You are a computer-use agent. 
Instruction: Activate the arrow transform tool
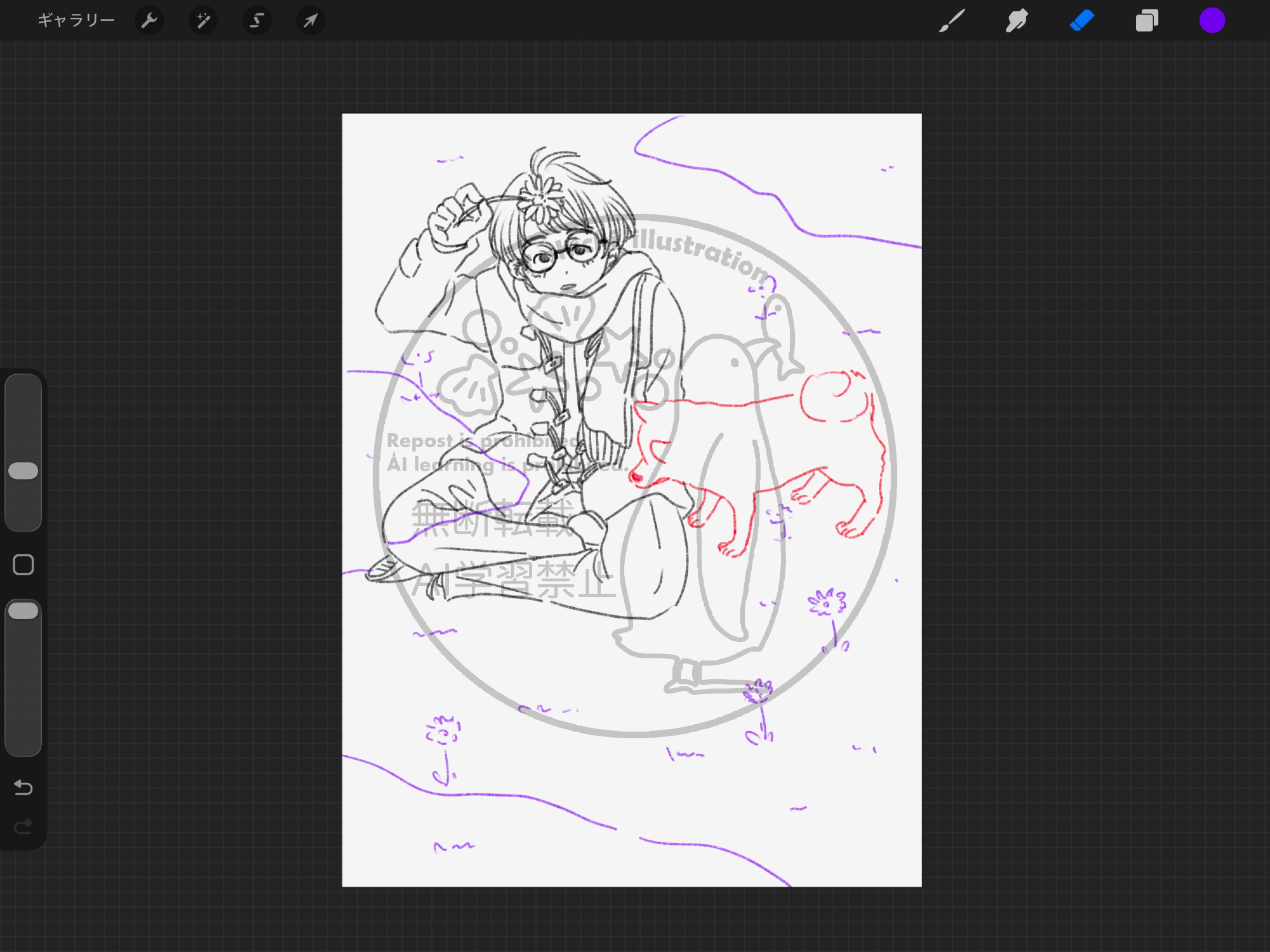tap(311, 20)
